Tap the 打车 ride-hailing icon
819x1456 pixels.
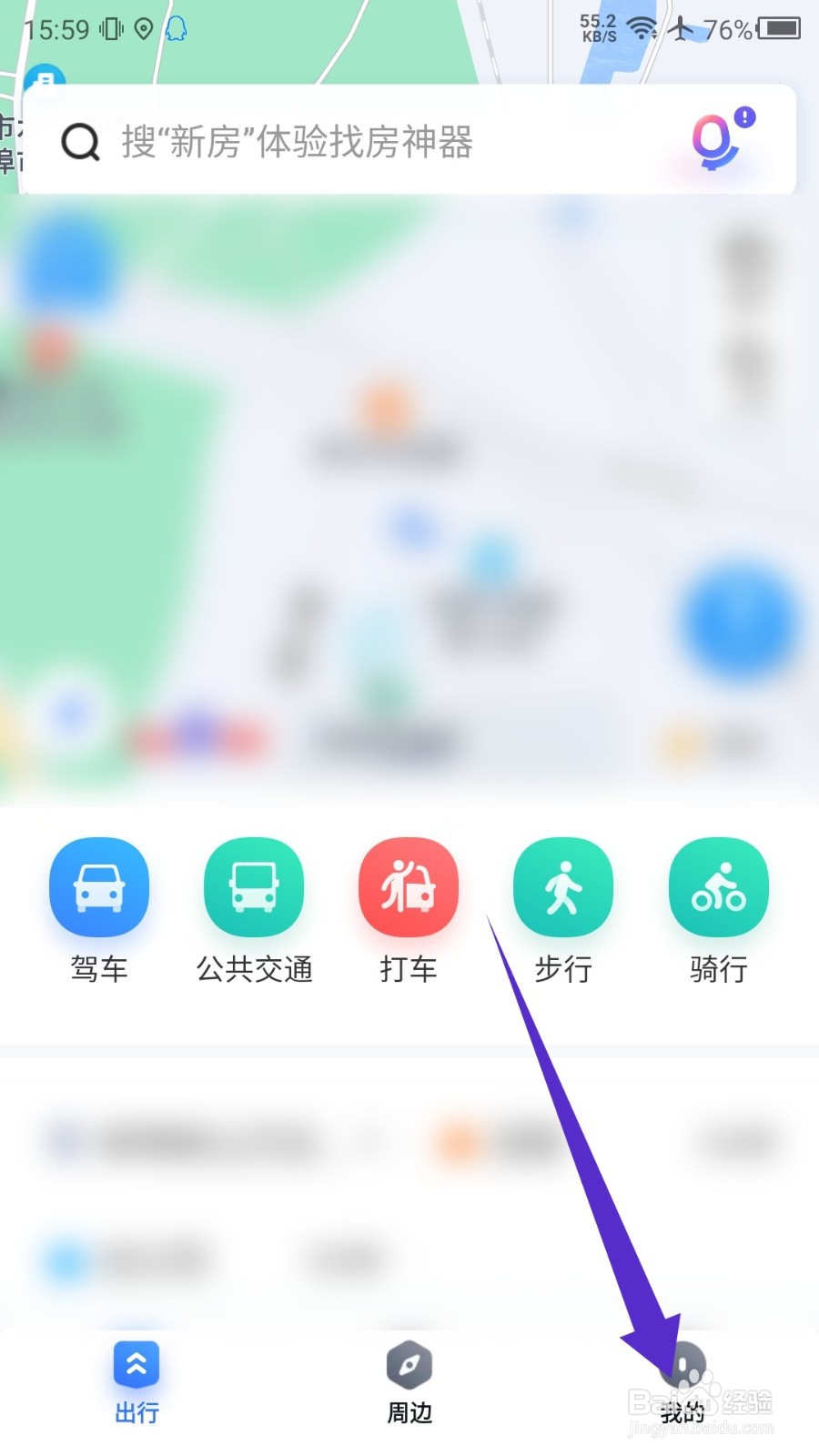pos(408,887)
